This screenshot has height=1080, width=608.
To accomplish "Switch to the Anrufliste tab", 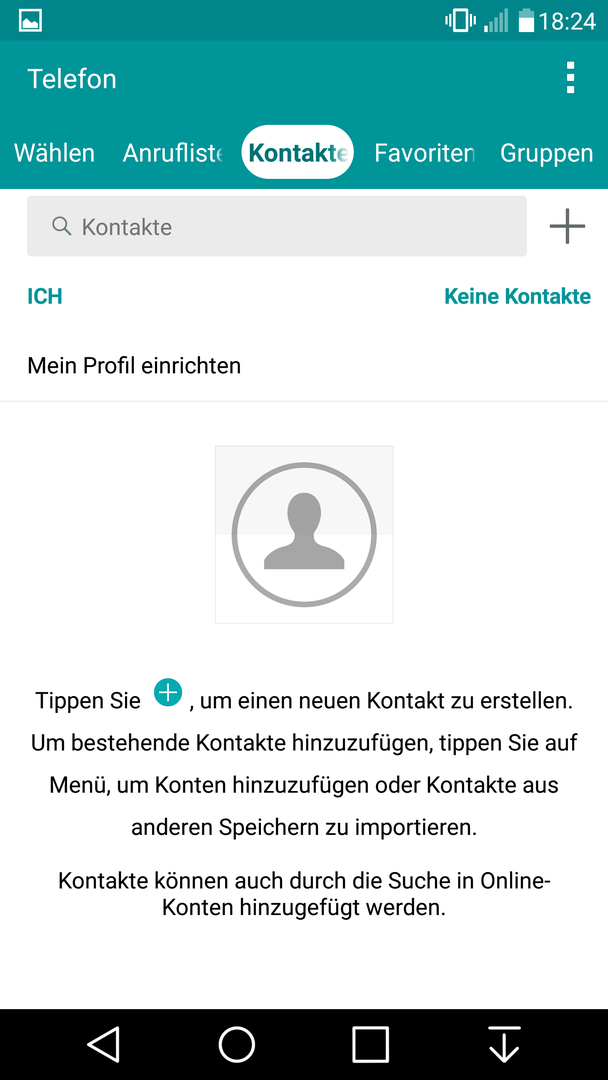I will [173, 152].
